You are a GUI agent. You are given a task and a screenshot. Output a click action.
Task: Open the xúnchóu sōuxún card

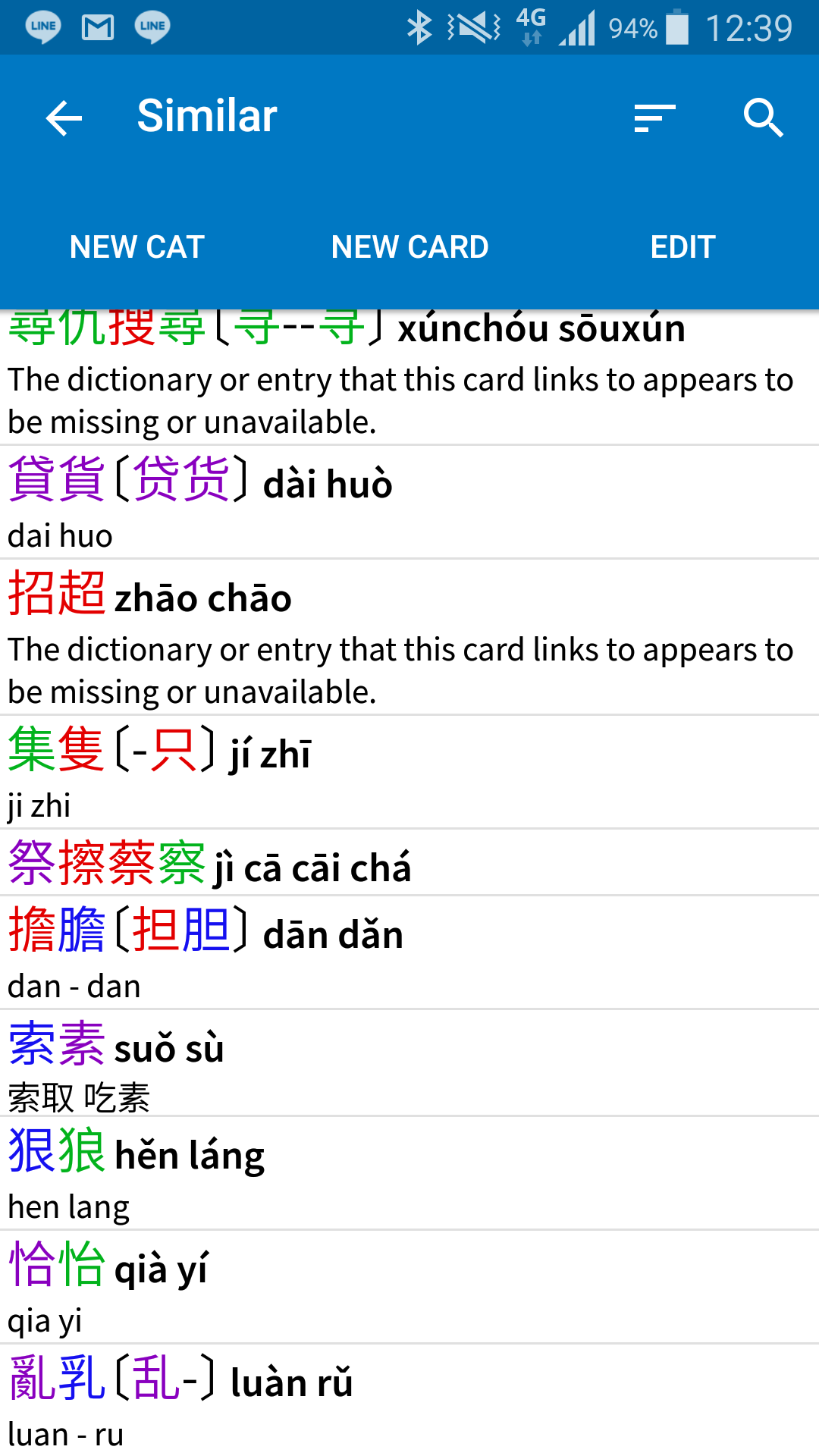[x=409, y=377]
